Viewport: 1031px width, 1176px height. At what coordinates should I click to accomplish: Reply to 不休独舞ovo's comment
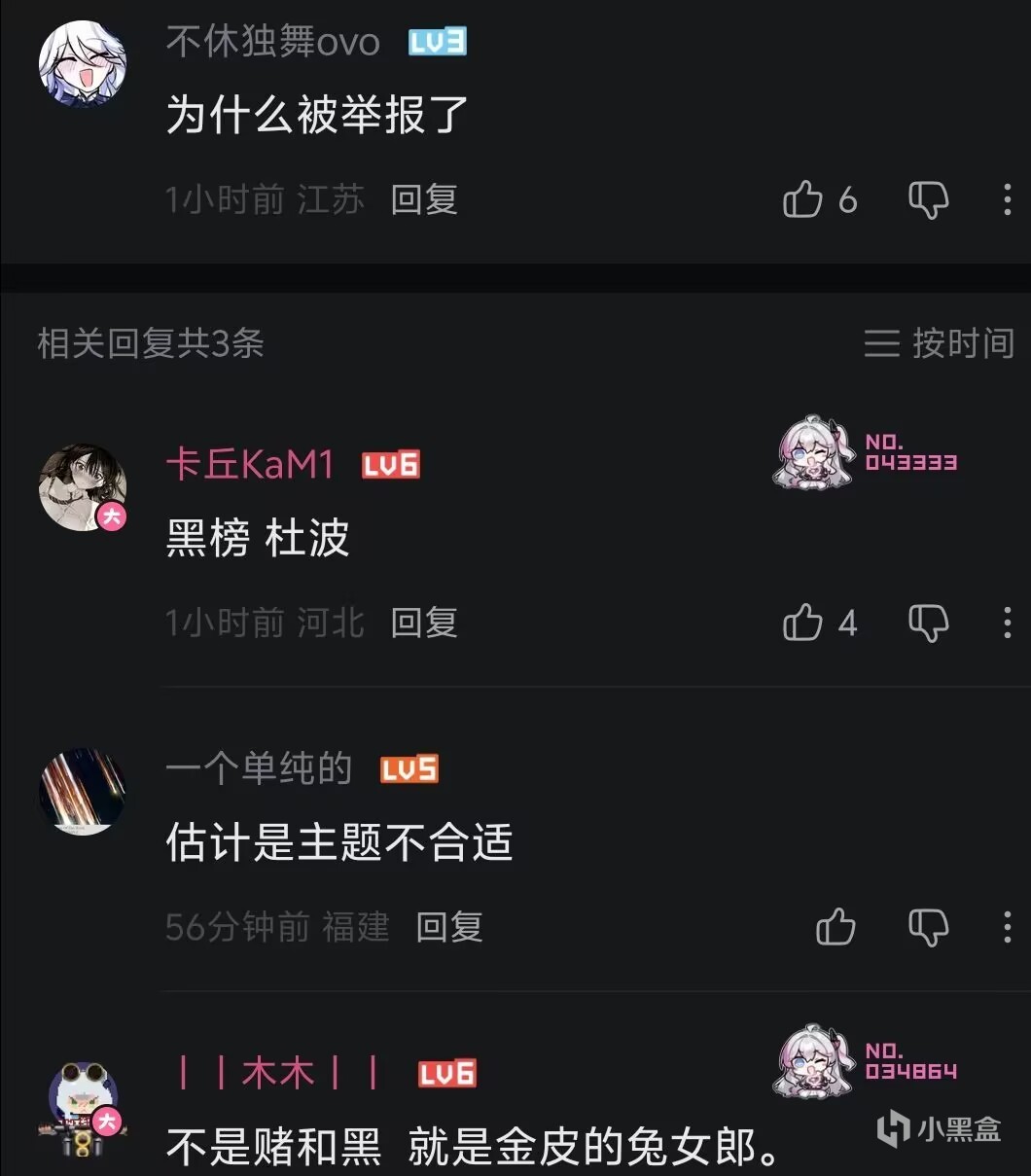pos(424,199)
